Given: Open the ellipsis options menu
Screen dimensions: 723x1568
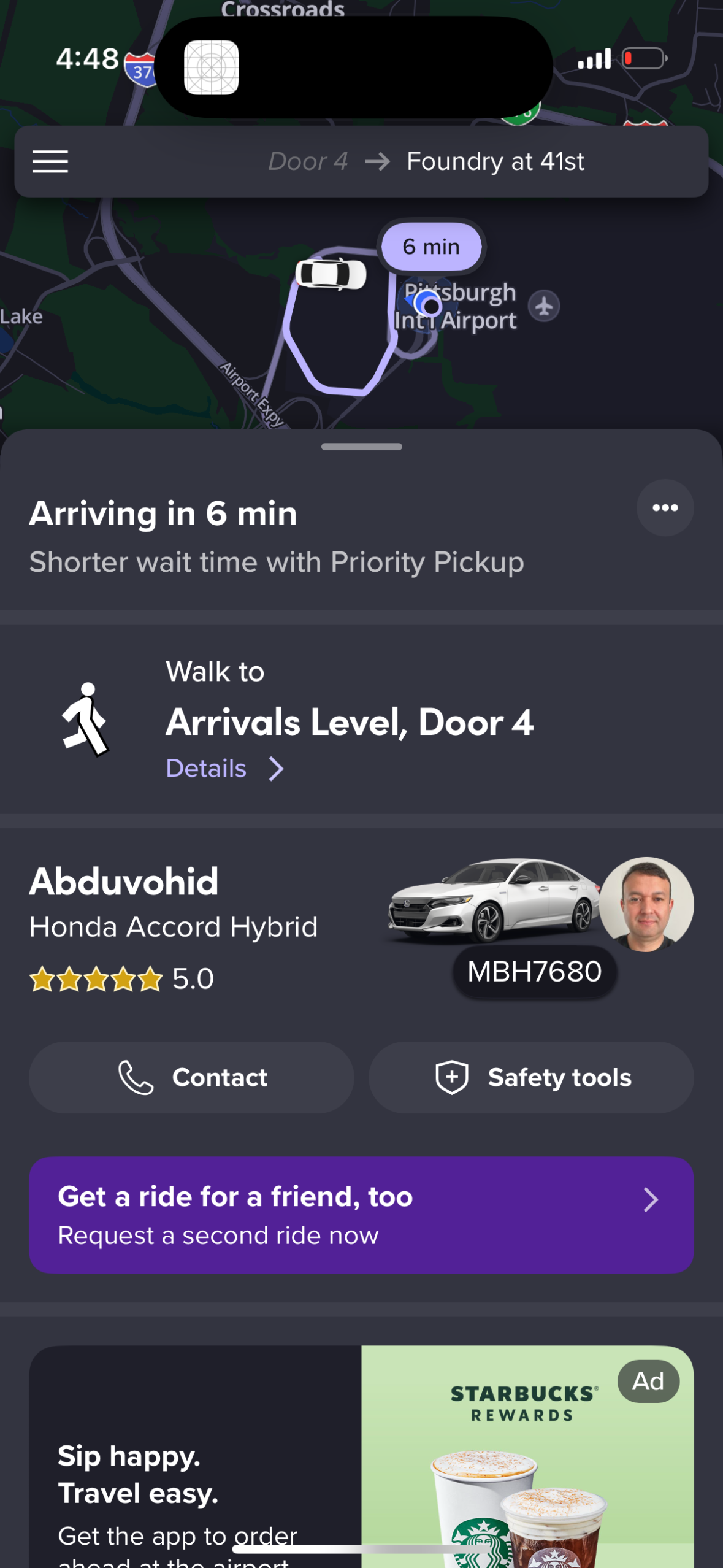Looking at the screenshot, I should coord(665,507).
